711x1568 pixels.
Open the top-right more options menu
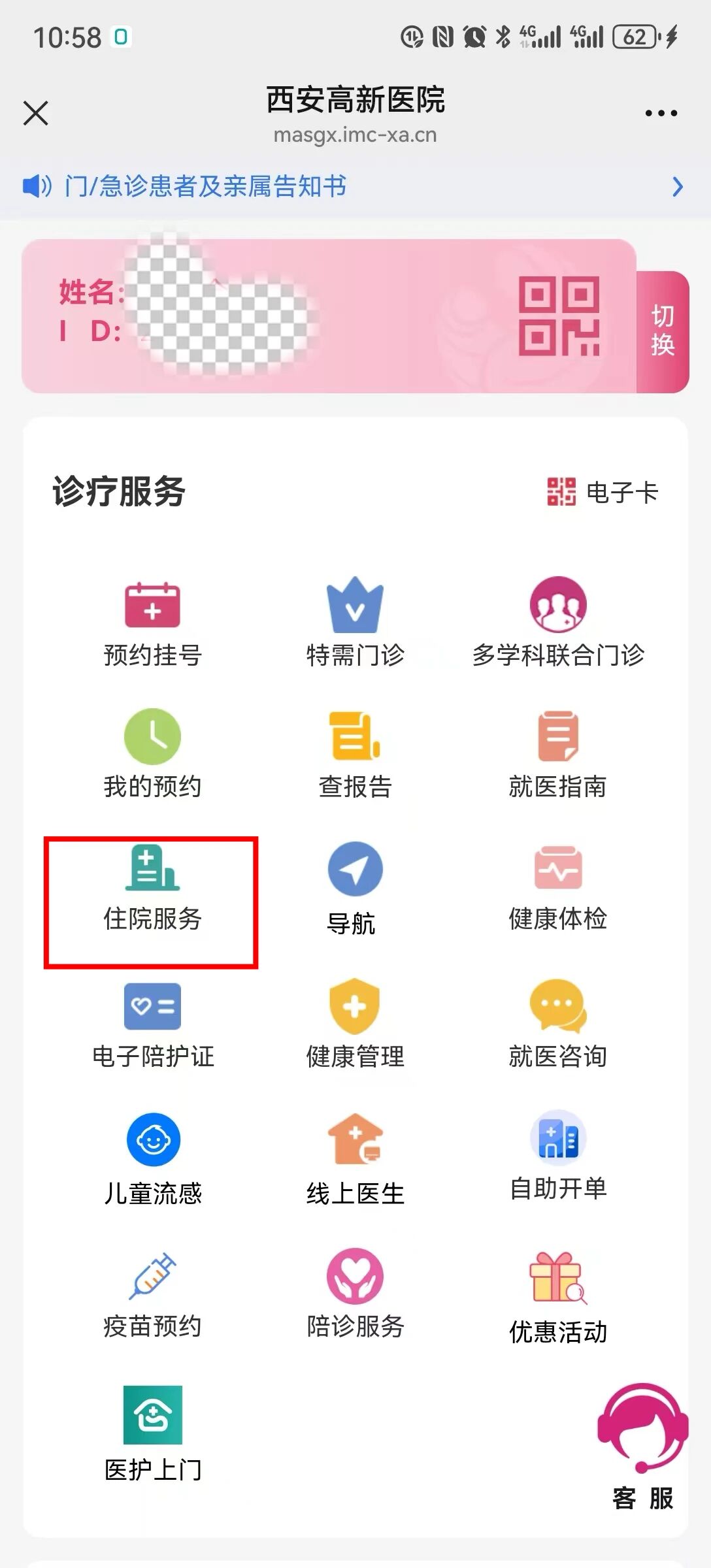click(660, 112)
